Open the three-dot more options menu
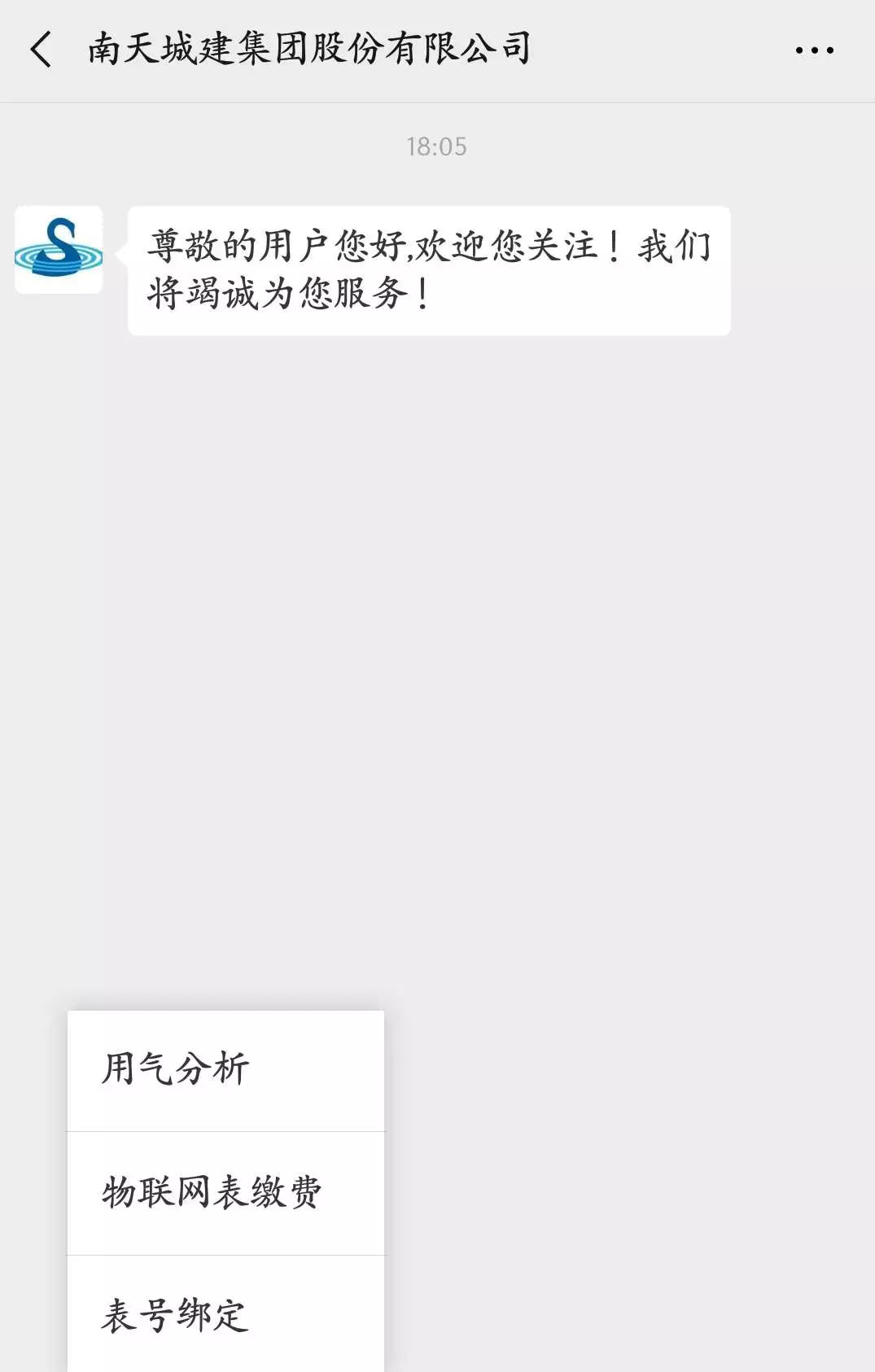 [x=814, y=50]
